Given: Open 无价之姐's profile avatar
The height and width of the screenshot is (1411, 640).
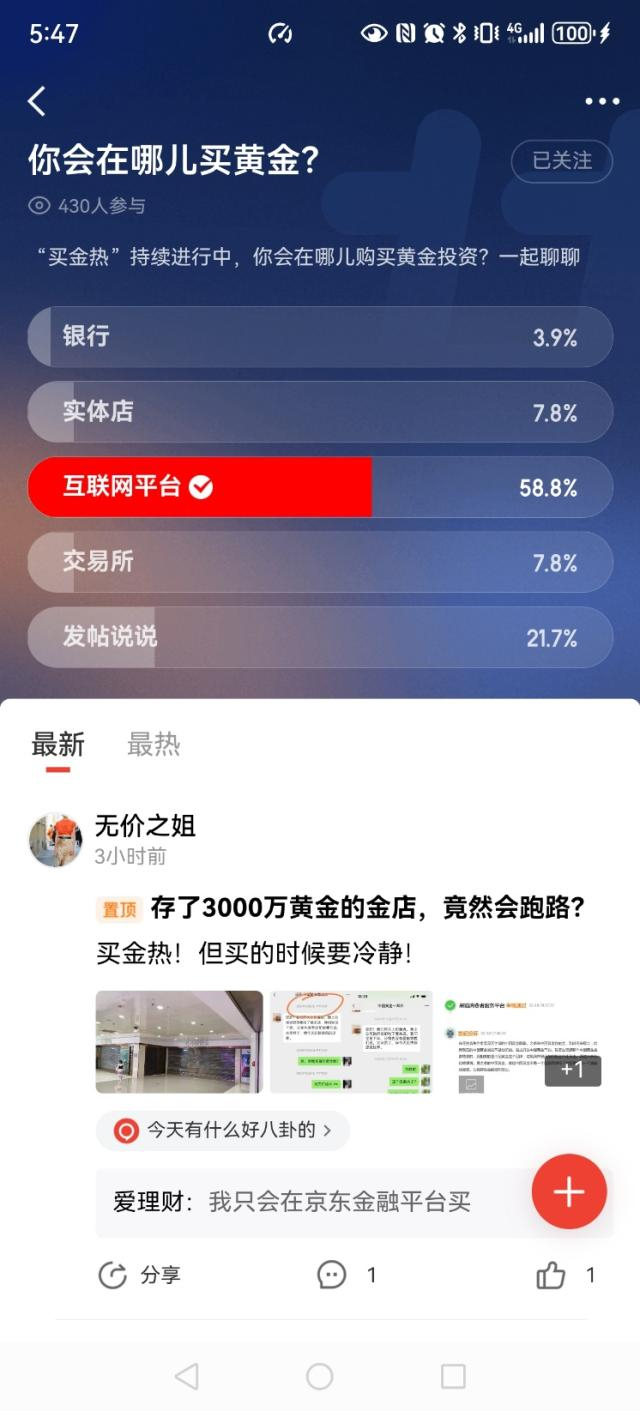Looking at the screenshot, I should 55,839.
